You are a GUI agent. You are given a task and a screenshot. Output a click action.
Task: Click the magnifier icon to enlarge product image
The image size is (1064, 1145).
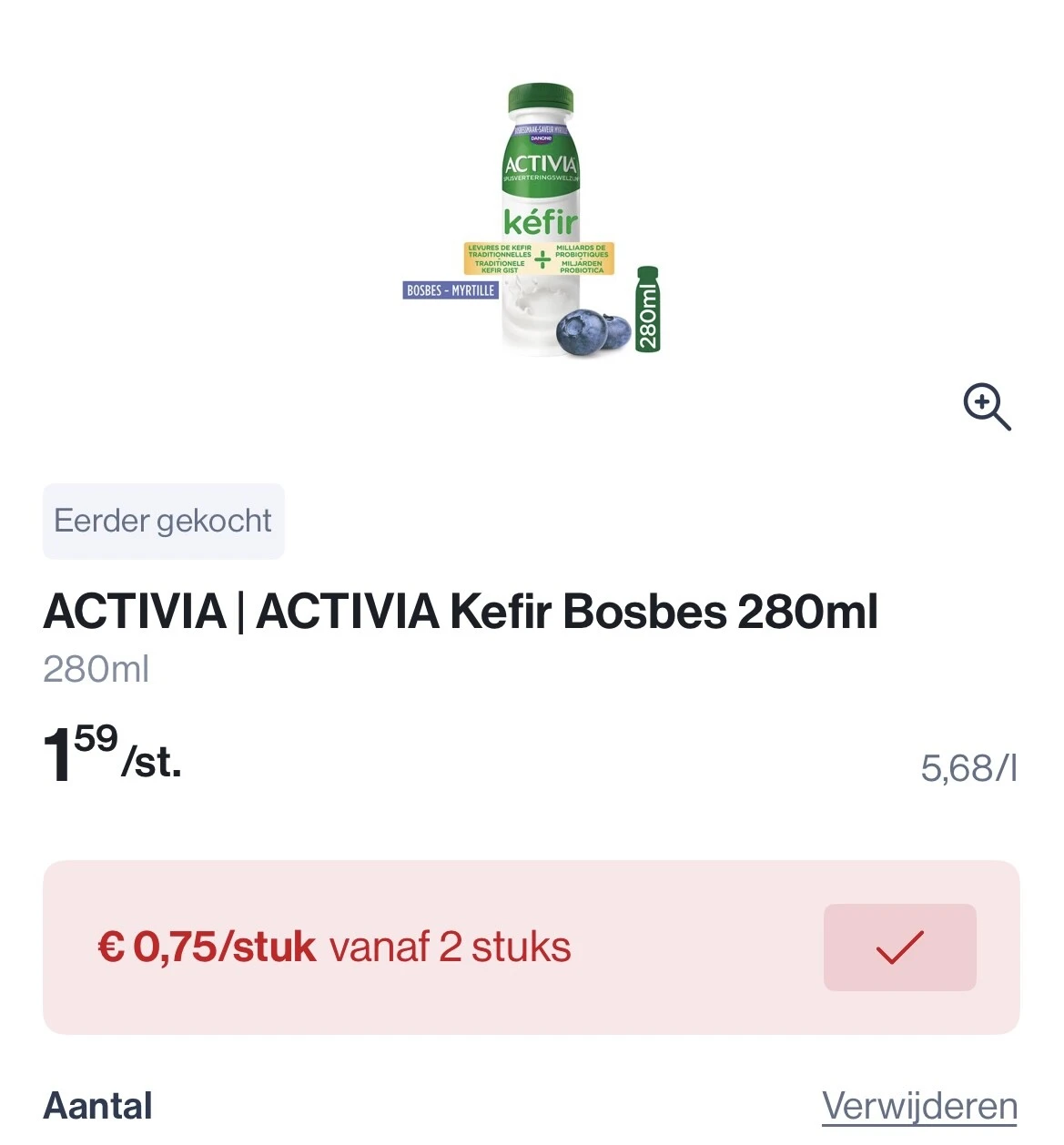(x=987, y=408)
